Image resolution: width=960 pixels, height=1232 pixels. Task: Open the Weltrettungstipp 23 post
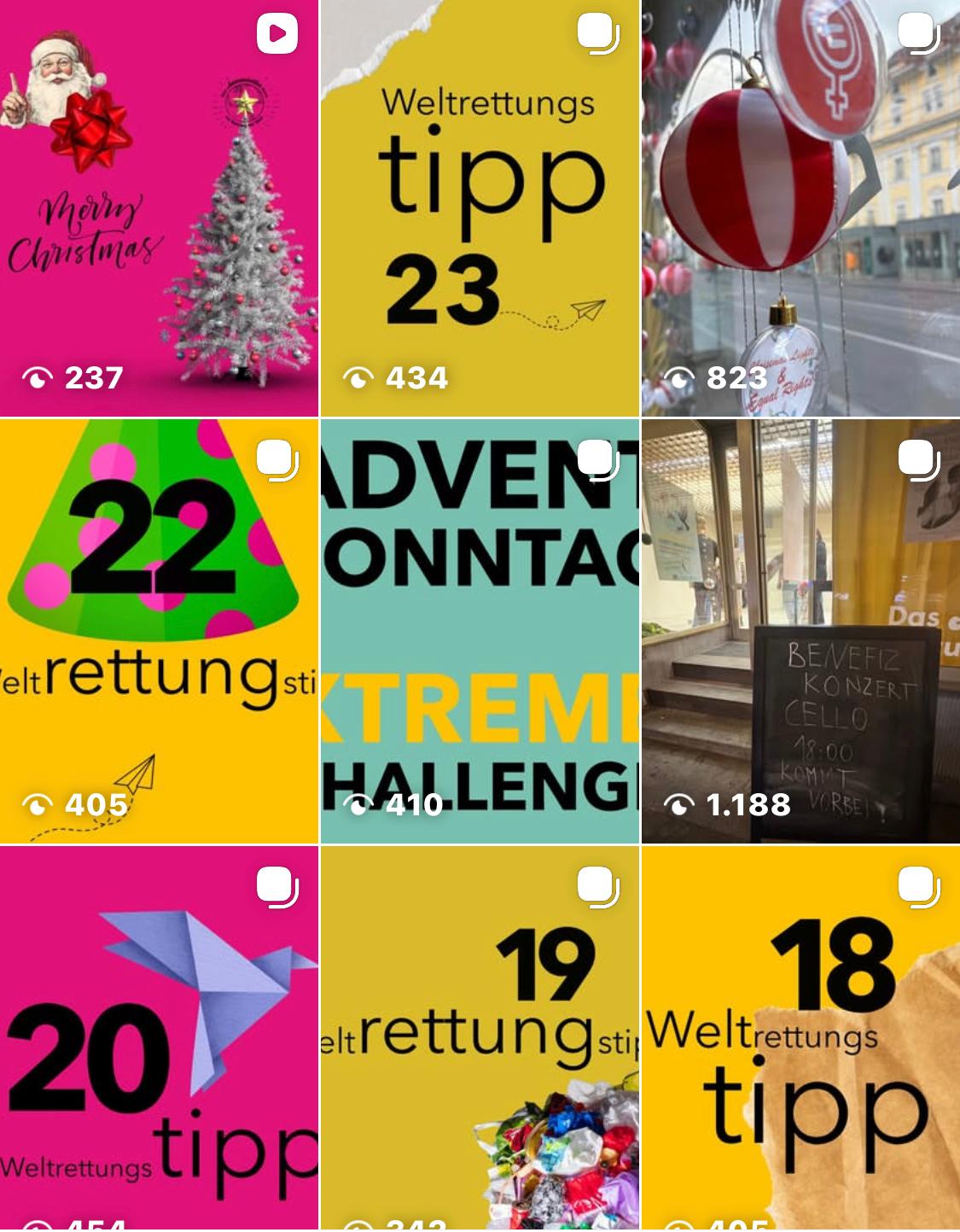(x=480, y=208)
